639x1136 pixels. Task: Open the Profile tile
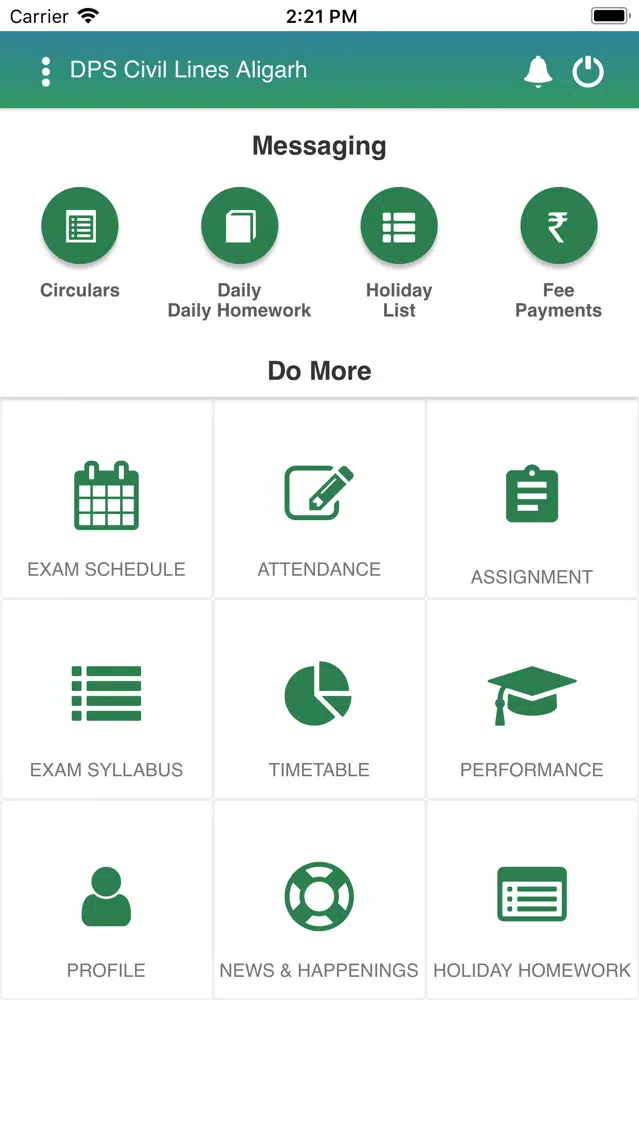[x=106, y=900]
